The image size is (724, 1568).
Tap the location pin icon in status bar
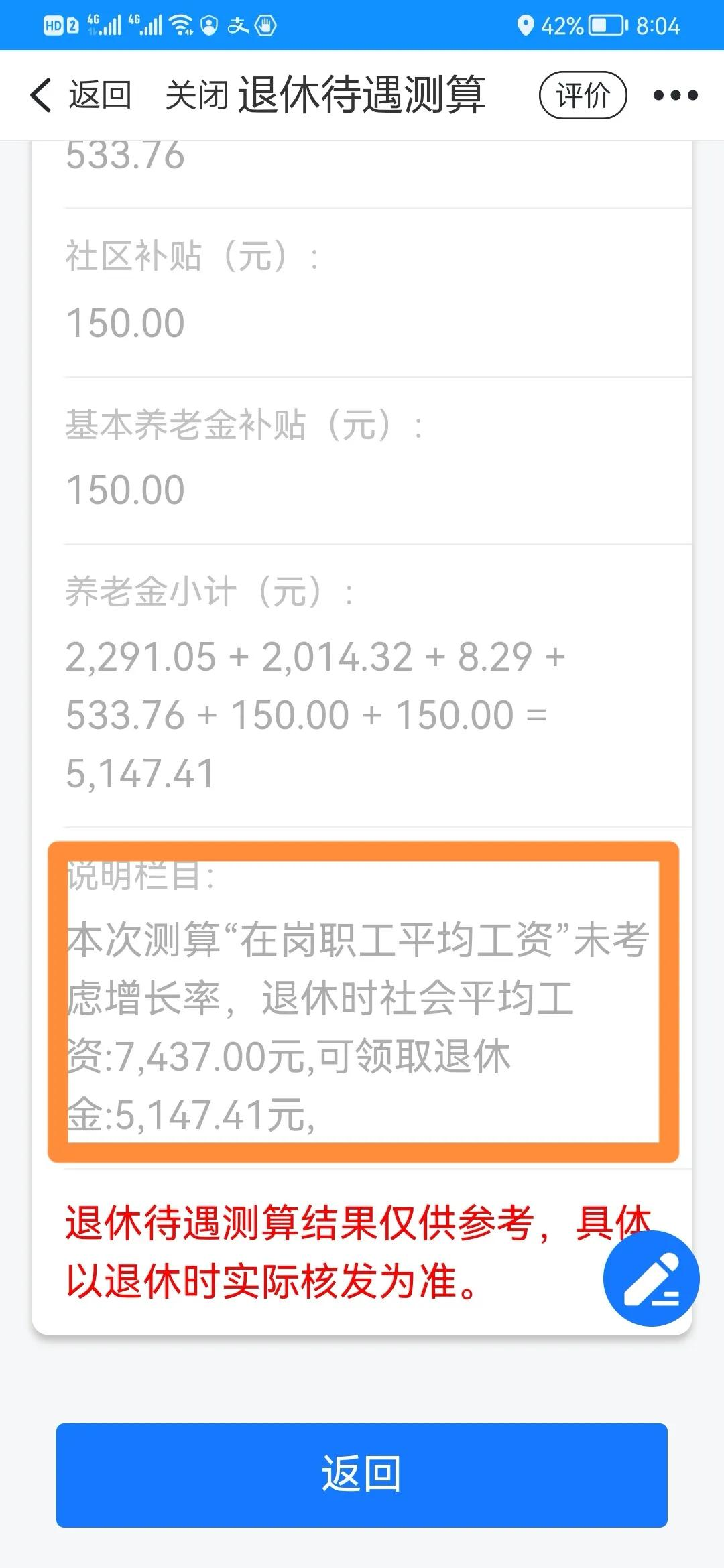[x=527, y=26]
